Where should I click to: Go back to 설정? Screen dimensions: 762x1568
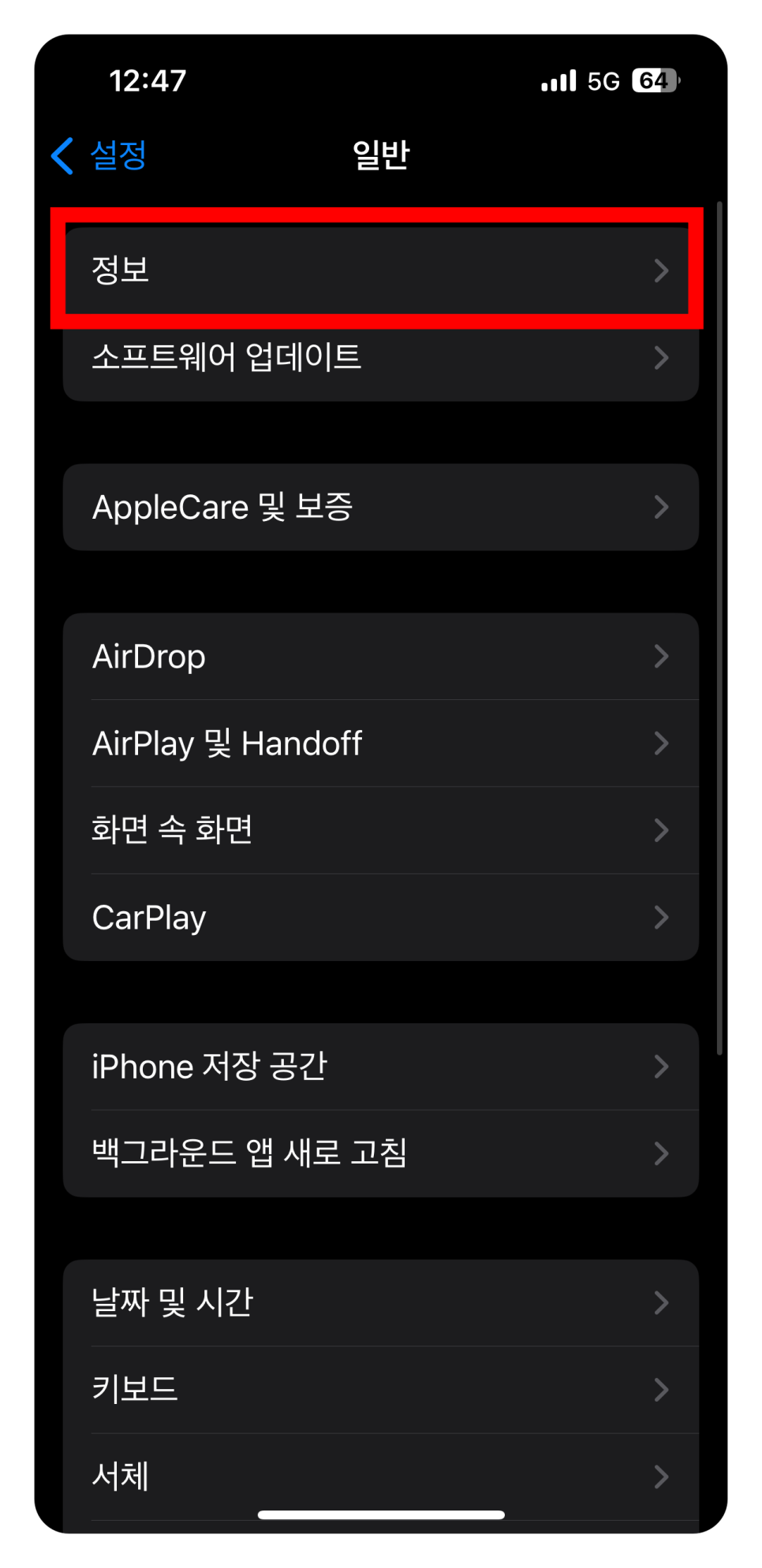[x=100, y=155]
